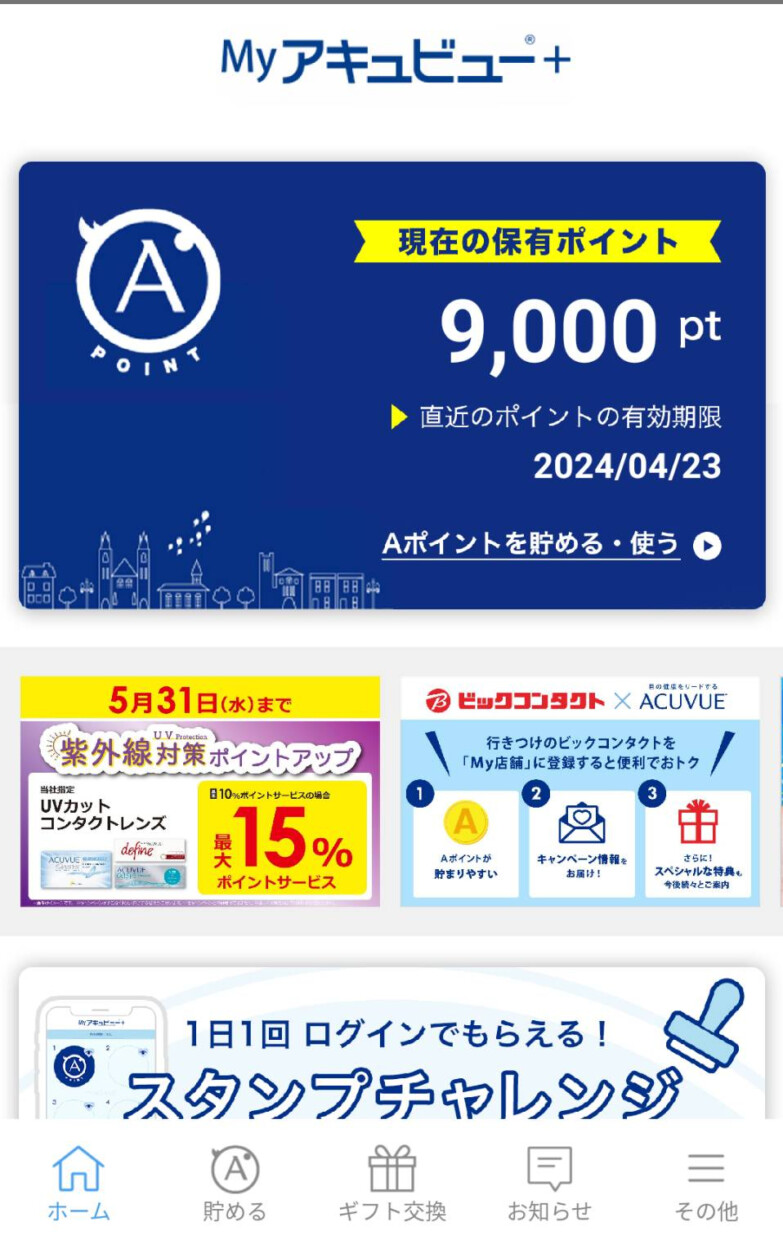Viewport: 783px width, 1240px height.
Task: Go to the ホーム tab
Action: (78, 1184)
